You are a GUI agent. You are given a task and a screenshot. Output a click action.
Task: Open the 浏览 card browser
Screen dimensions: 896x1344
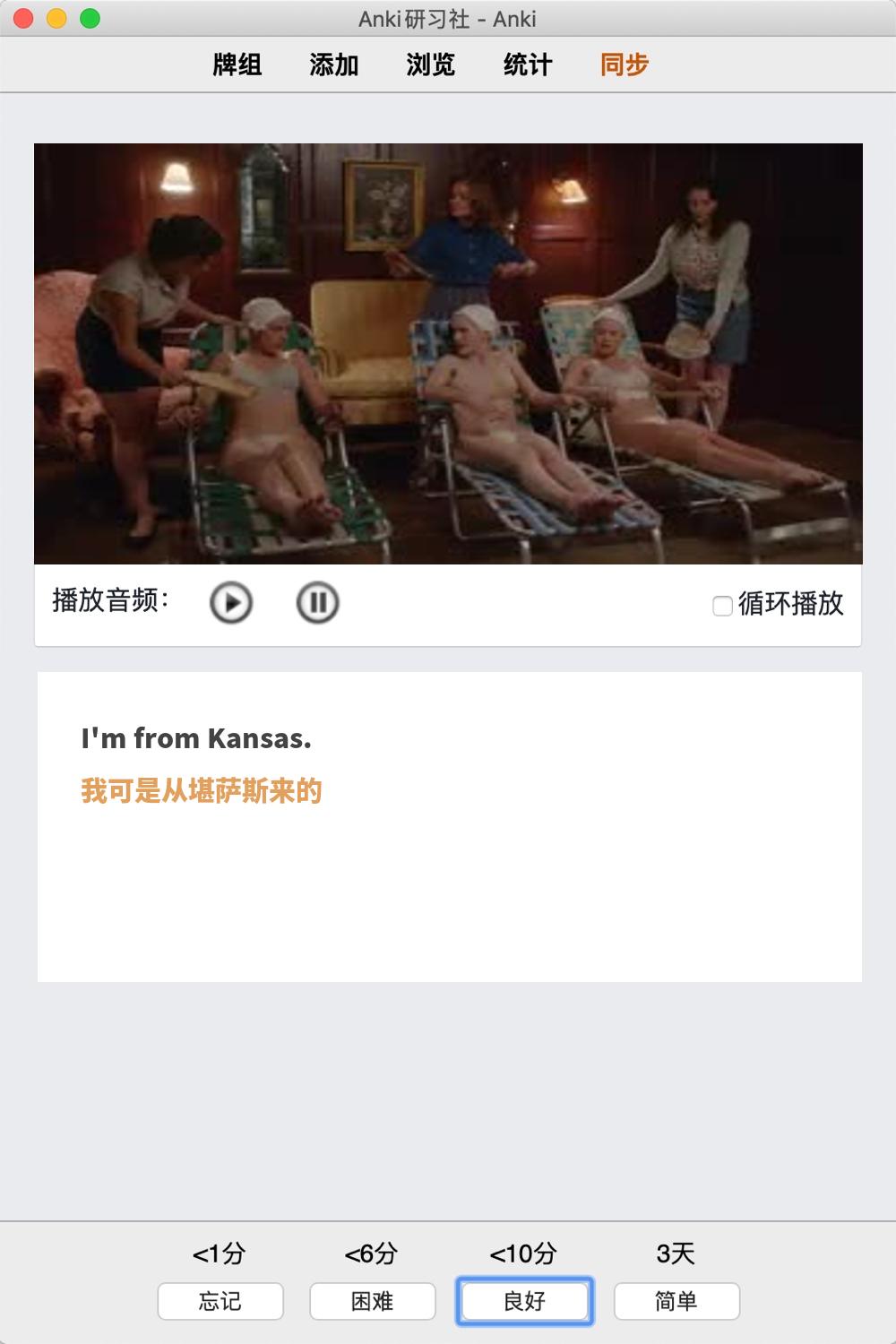(x=431, y=65)
